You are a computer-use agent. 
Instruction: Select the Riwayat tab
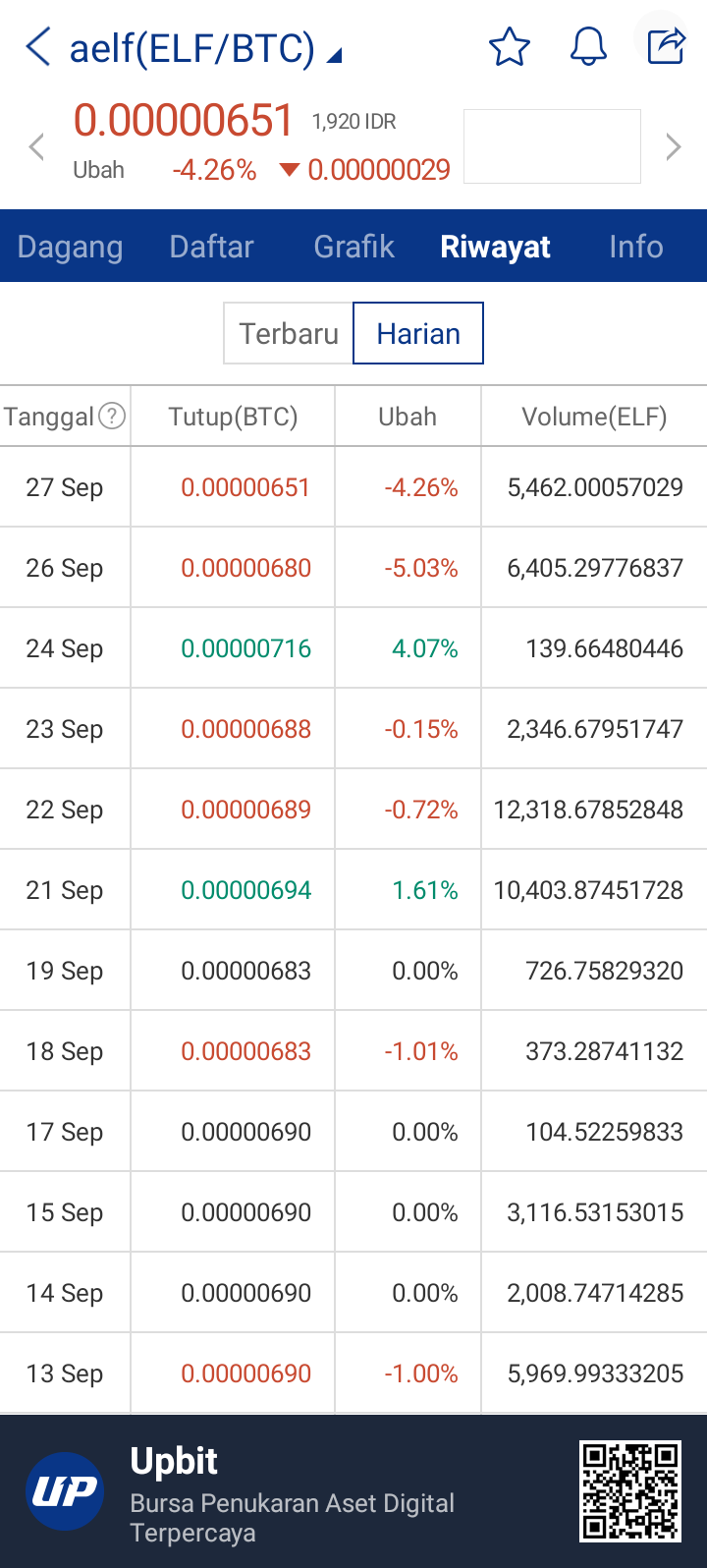(x=495, y=247)
